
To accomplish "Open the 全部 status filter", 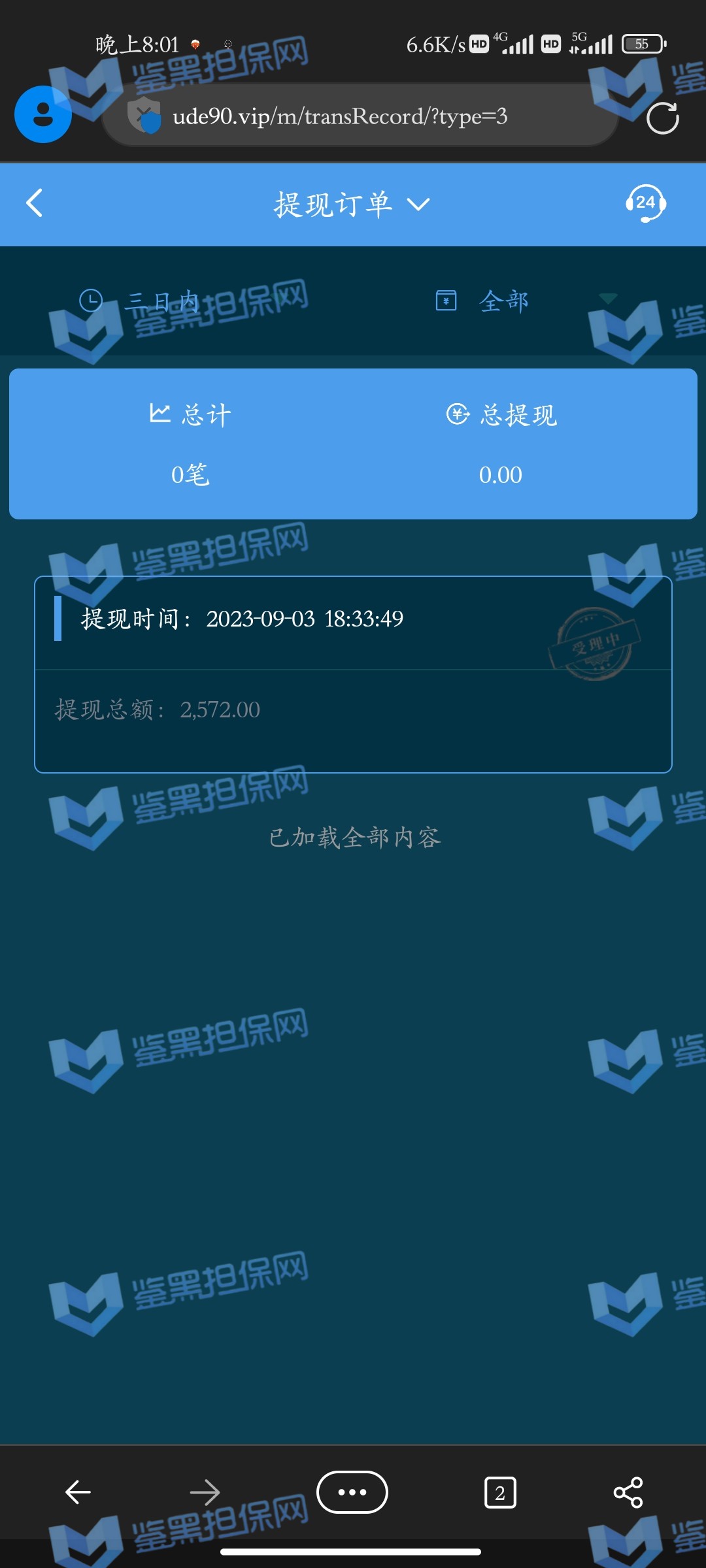I will 503,301.
